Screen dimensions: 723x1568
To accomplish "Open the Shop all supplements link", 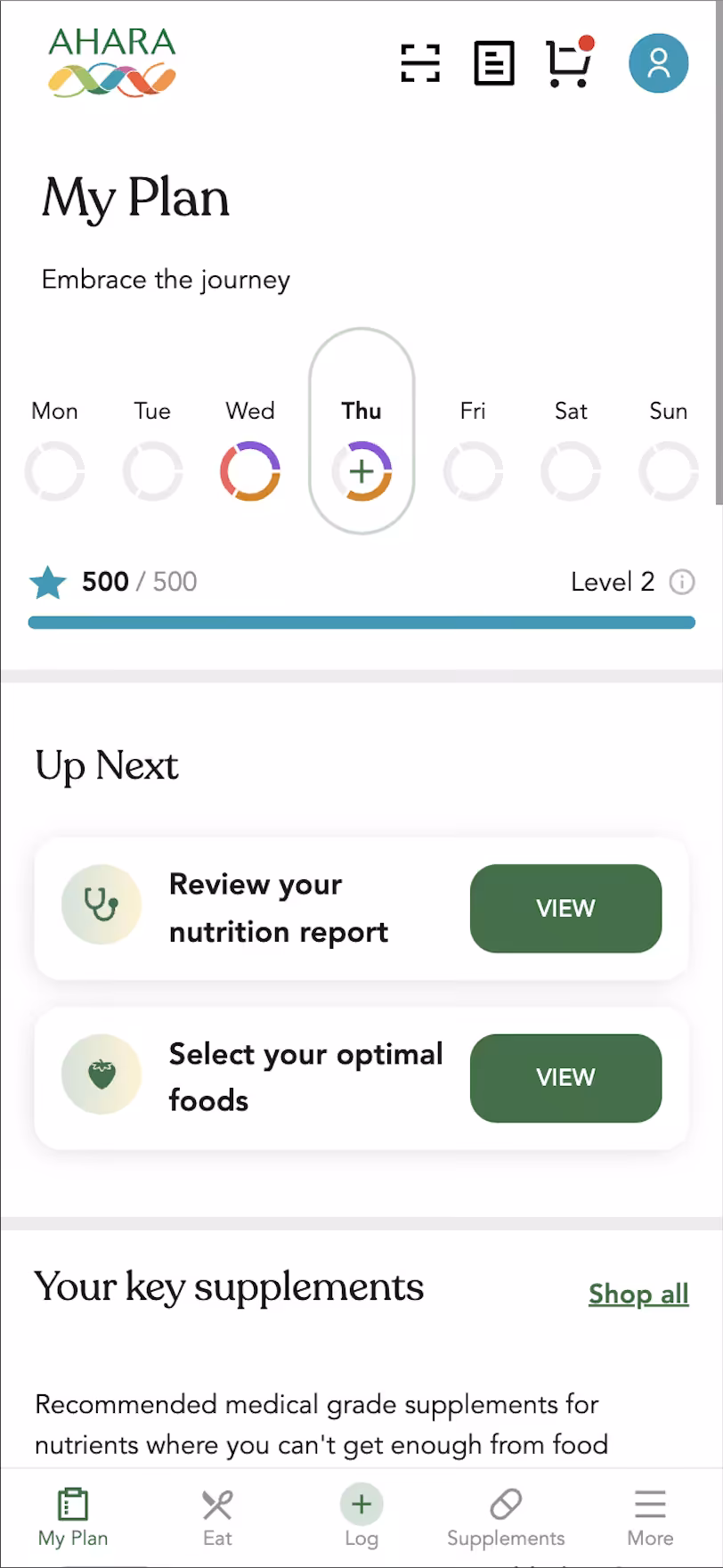I will (x=638, y=1294).
